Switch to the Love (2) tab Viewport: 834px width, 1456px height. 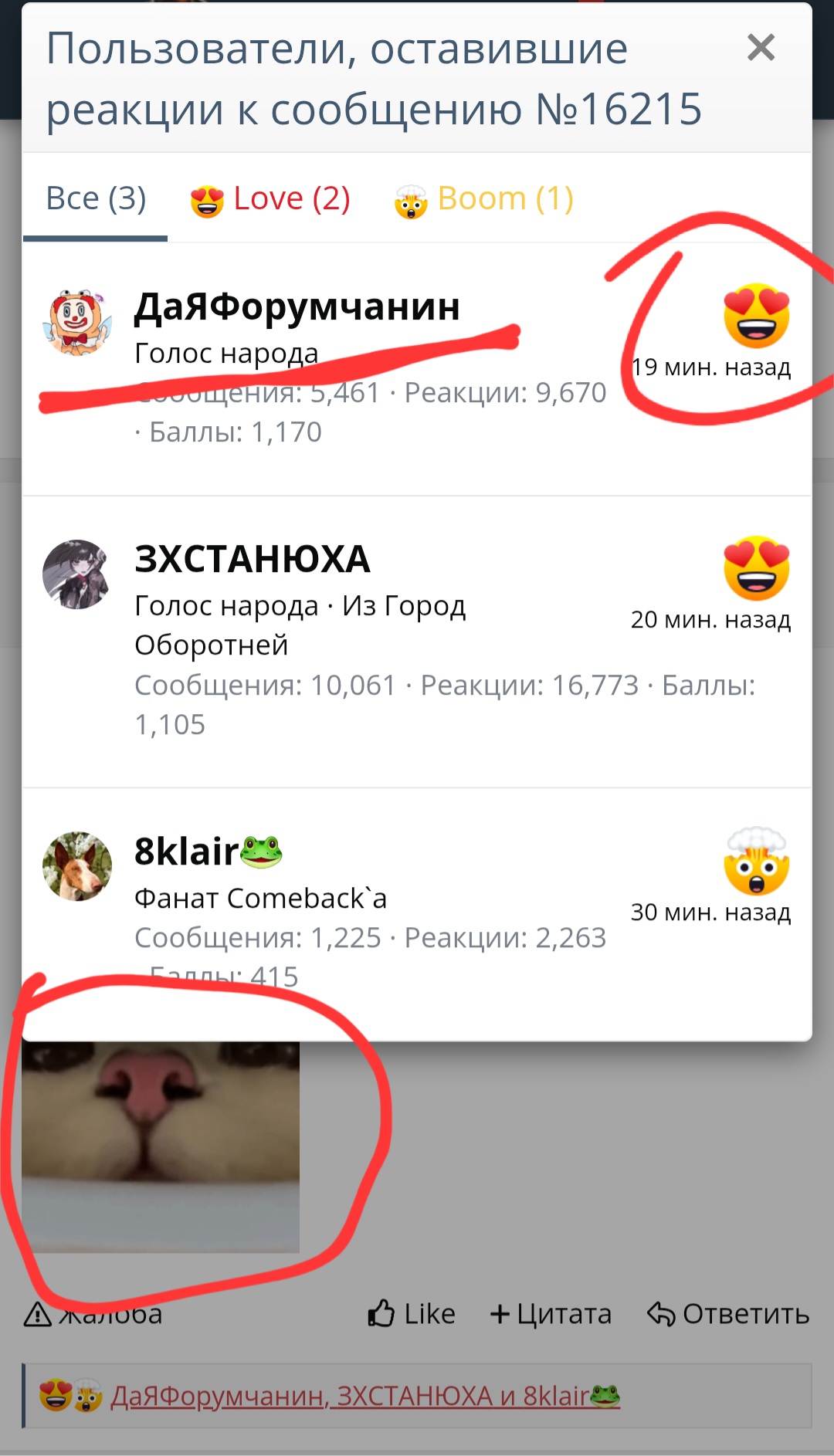point(270,199)
